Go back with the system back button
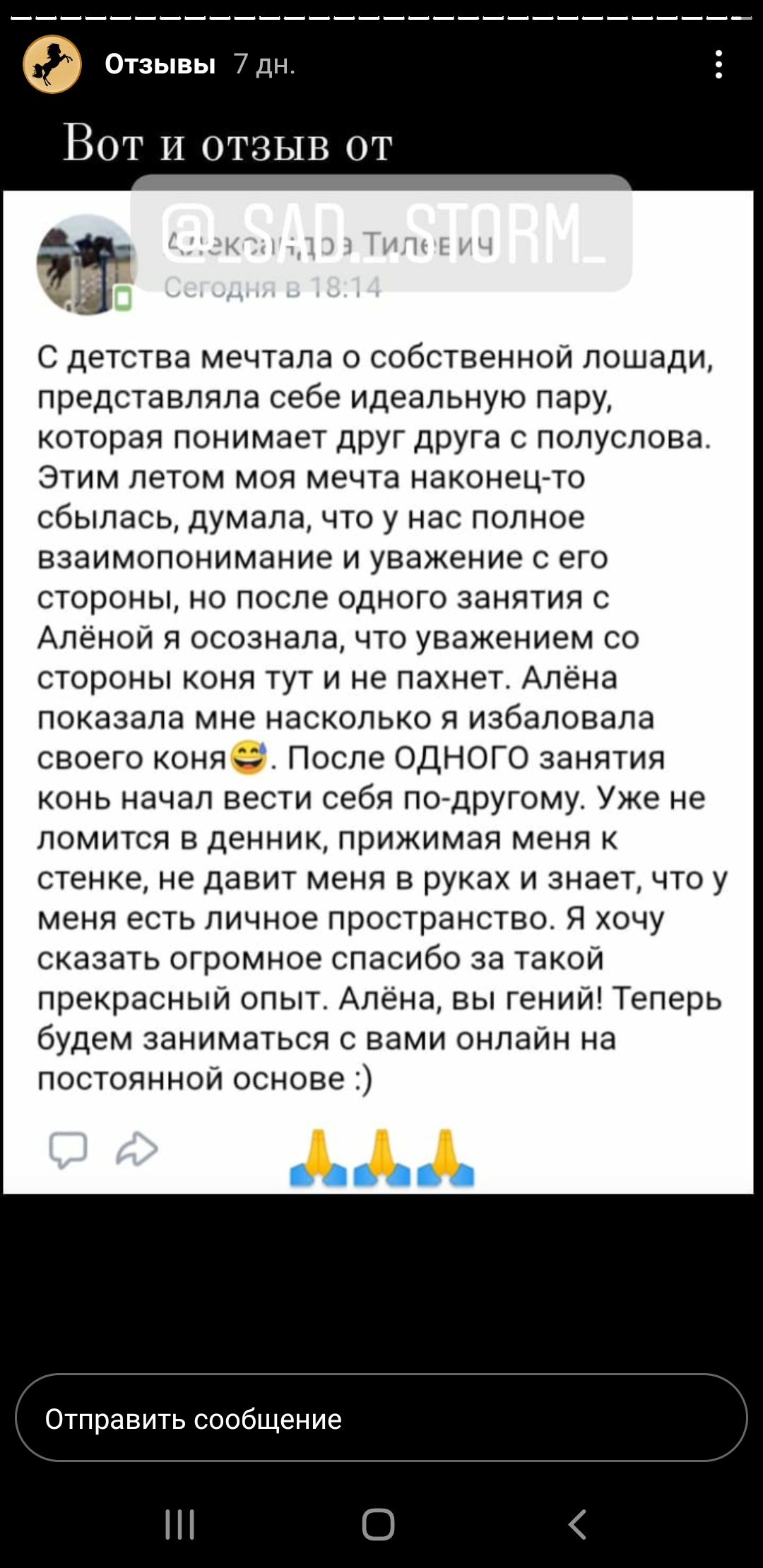 (x=577, y=1524)
